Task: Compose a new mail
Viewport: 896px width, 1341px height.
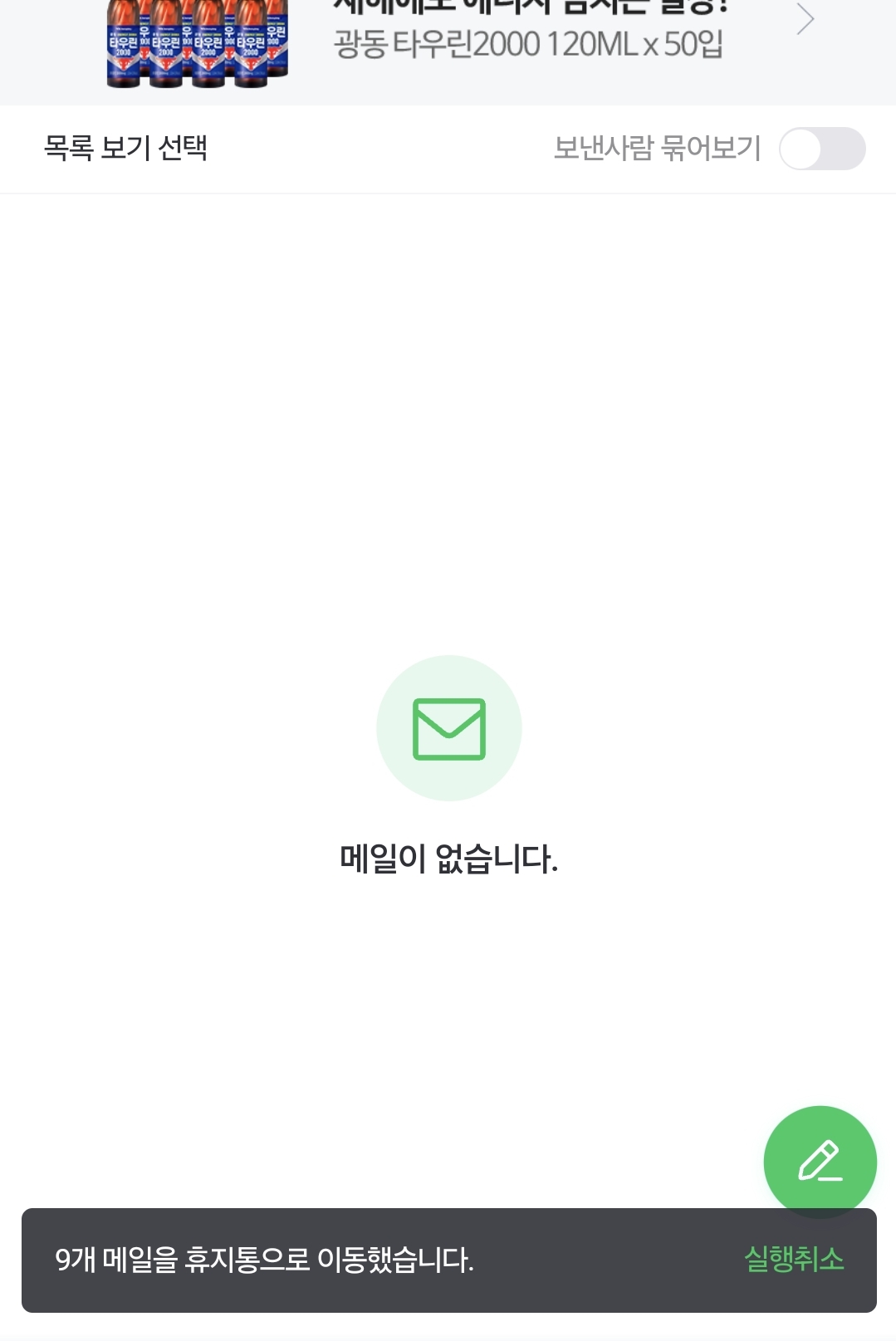Action: 820,1161
